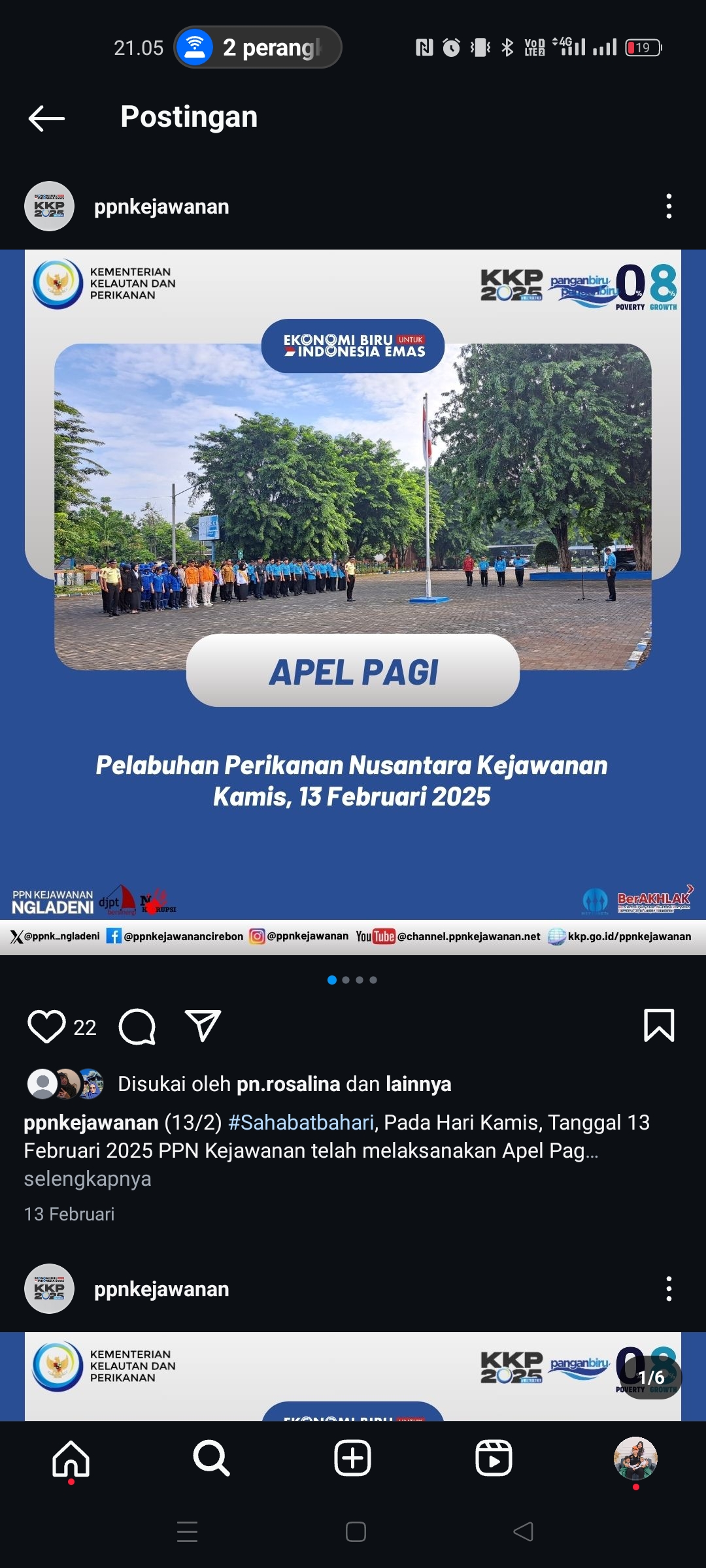Switch to the Reels tab

pyautogui.click(x=494, y=1458)
